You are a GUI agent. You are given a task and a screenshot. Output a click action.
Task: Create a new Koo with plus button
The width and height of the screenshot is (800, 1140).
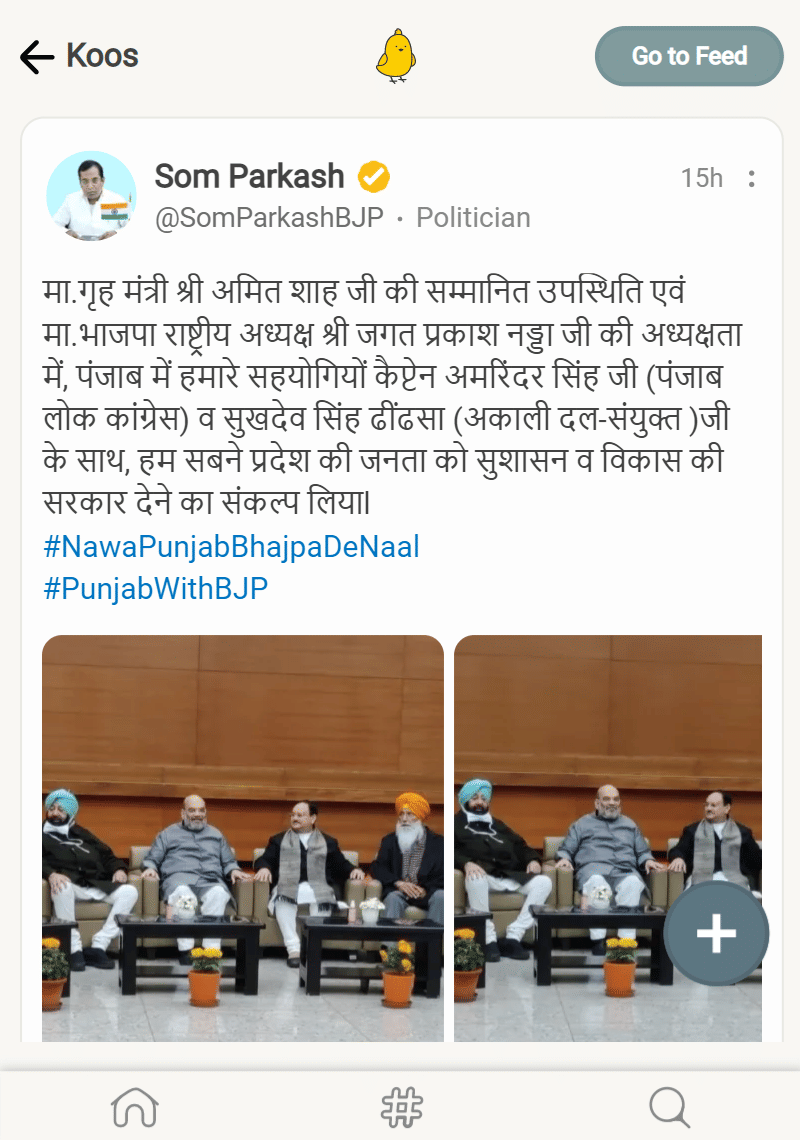716,934
